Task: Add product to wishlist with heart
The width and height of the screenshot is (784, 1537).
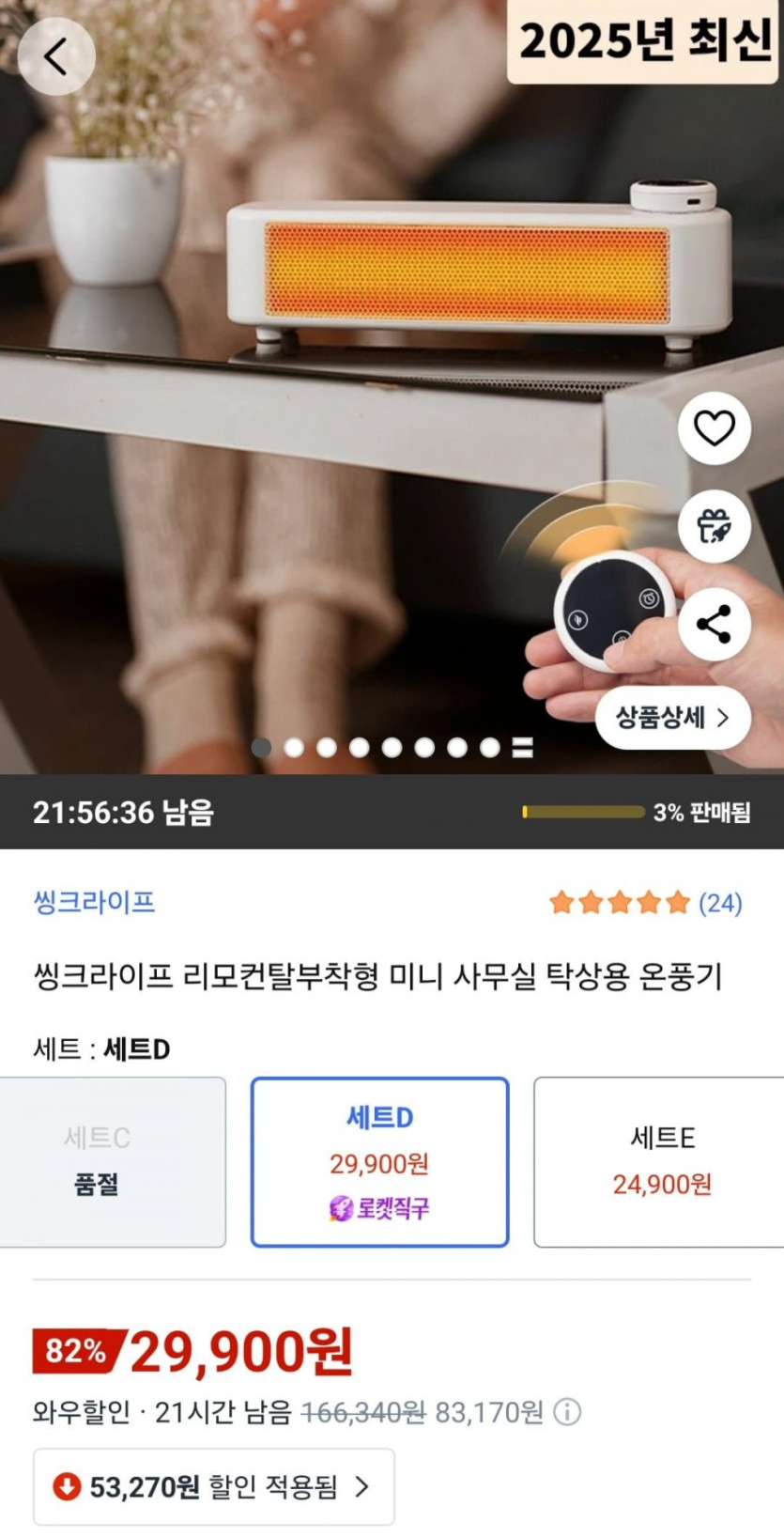Action: click(714, 428)
